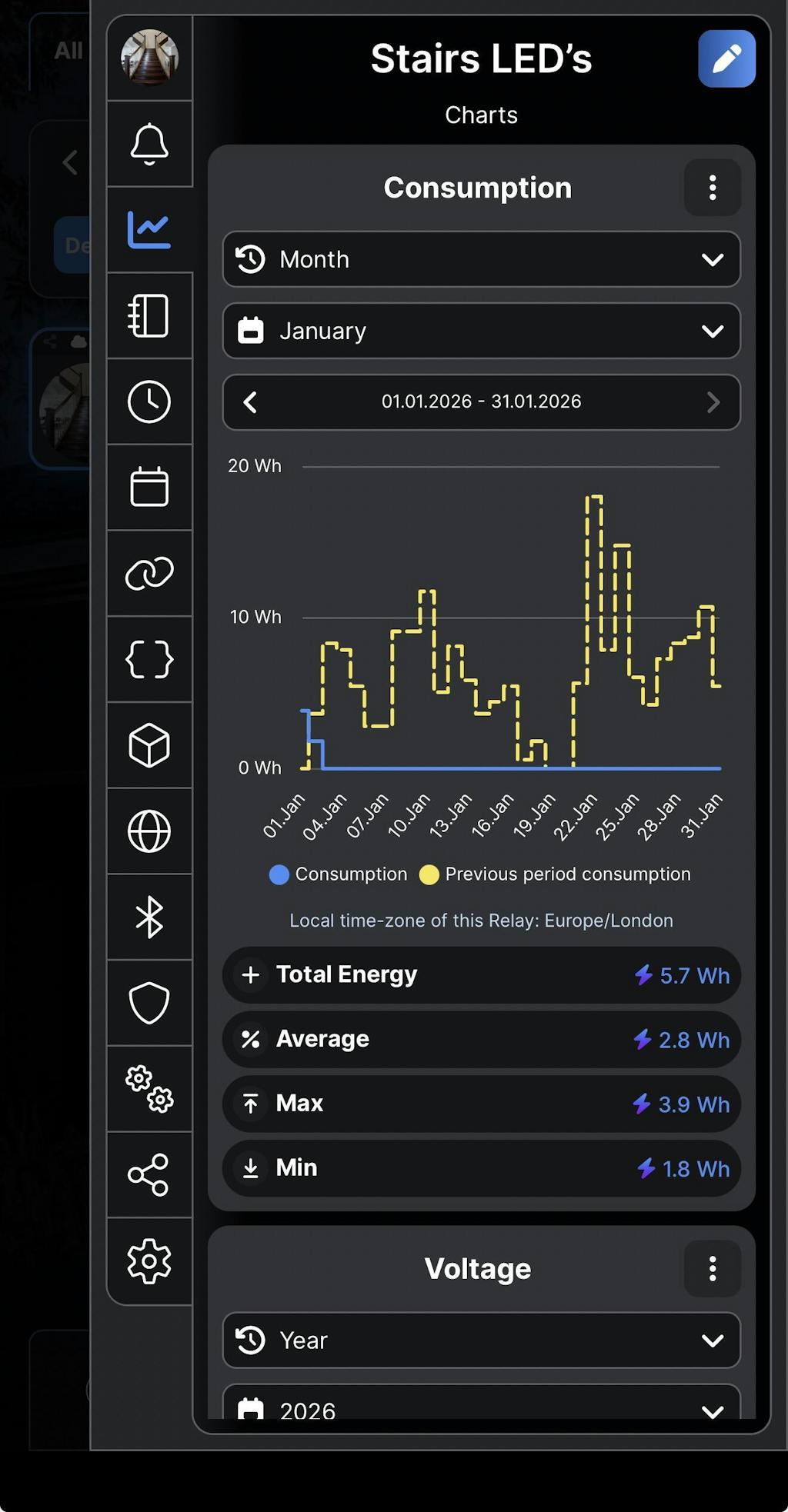Open the double gears app settings tab
The width and height of the screenshot is (788, 1512).
149,1089
